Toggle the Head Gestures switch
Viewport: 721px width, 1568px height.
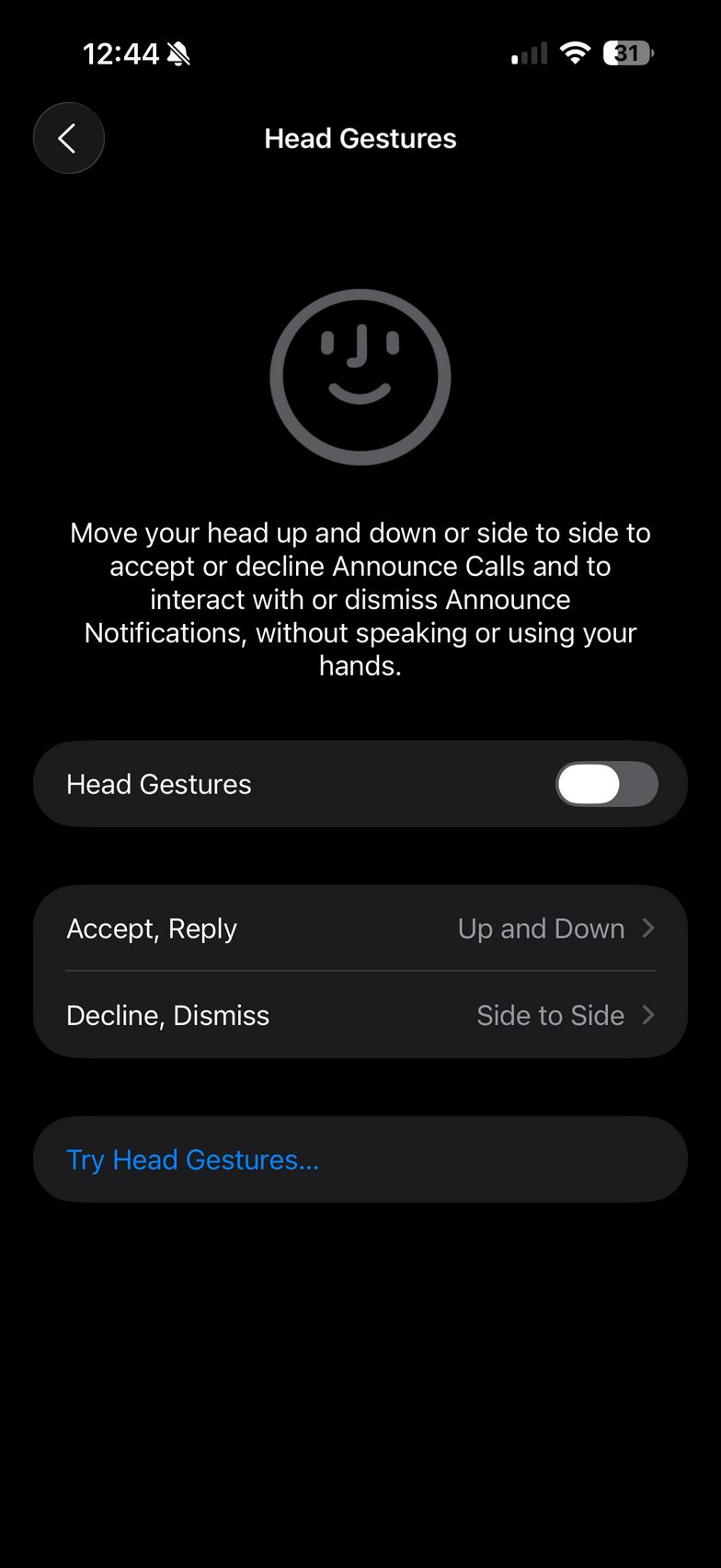606,784
